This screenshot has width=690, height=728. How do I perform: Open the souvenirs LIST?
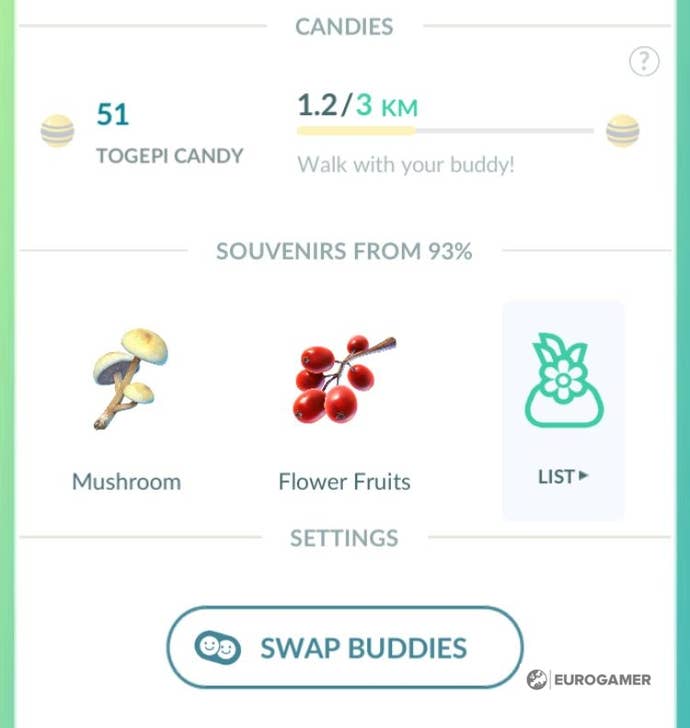563,410
